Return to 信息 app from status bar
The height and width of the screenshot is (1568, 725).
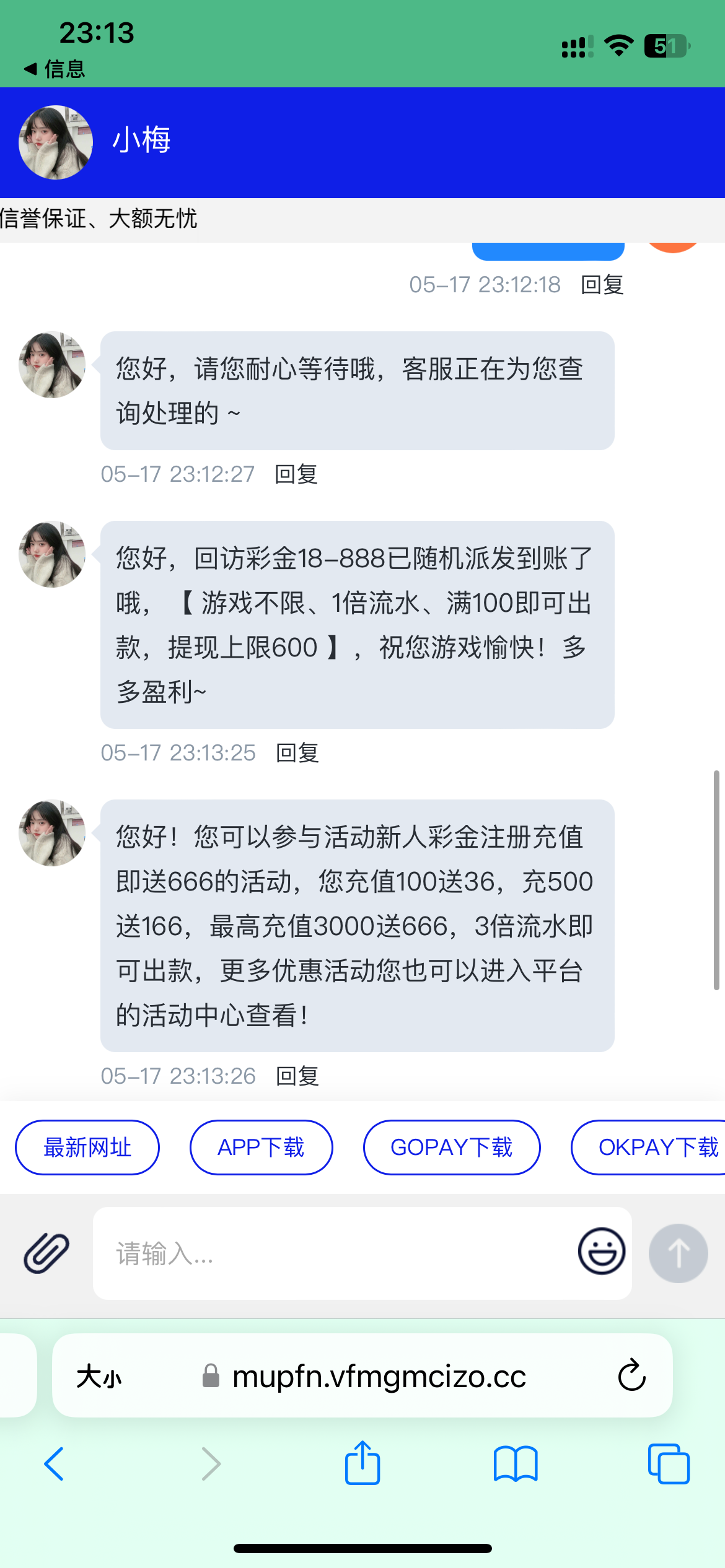tap(55, 69)
